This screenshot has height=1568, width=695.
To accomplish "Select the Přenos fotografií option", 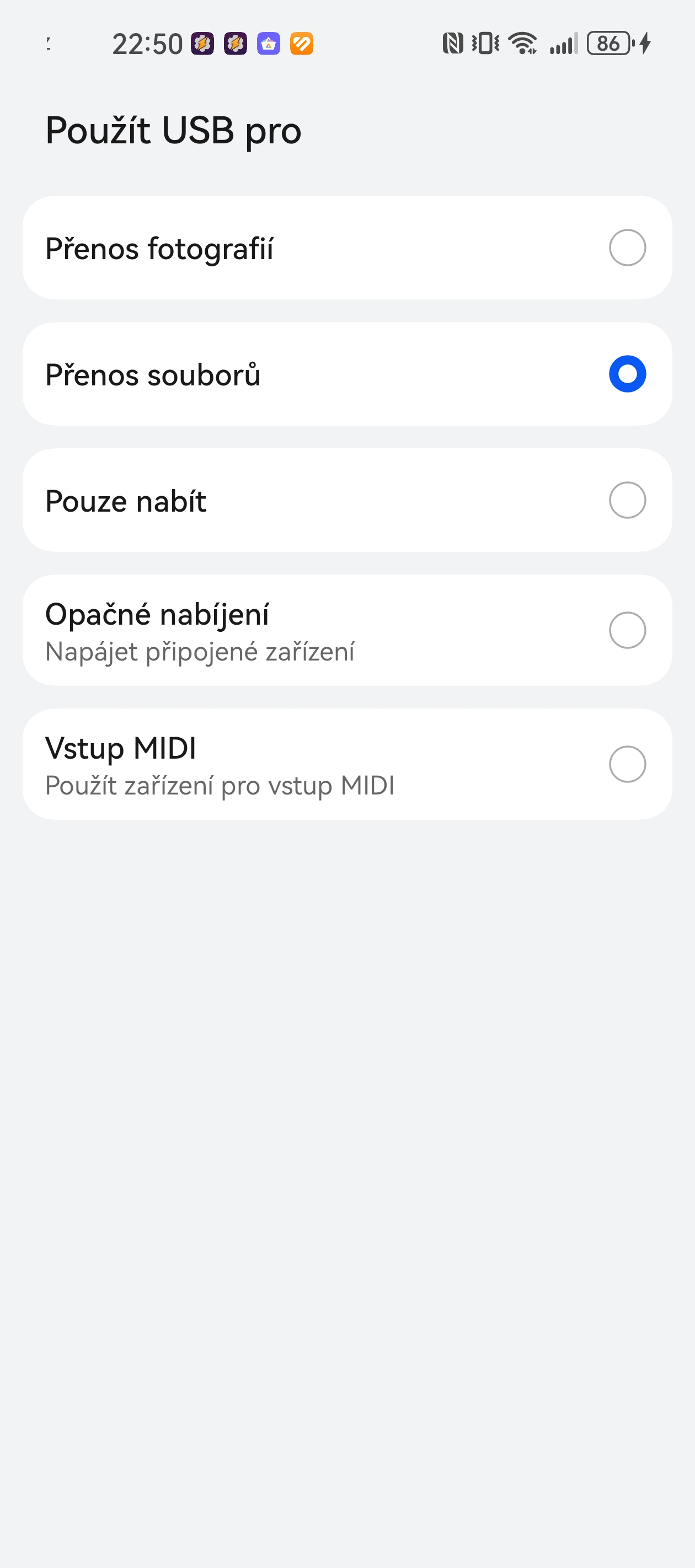I will point(347,248).
